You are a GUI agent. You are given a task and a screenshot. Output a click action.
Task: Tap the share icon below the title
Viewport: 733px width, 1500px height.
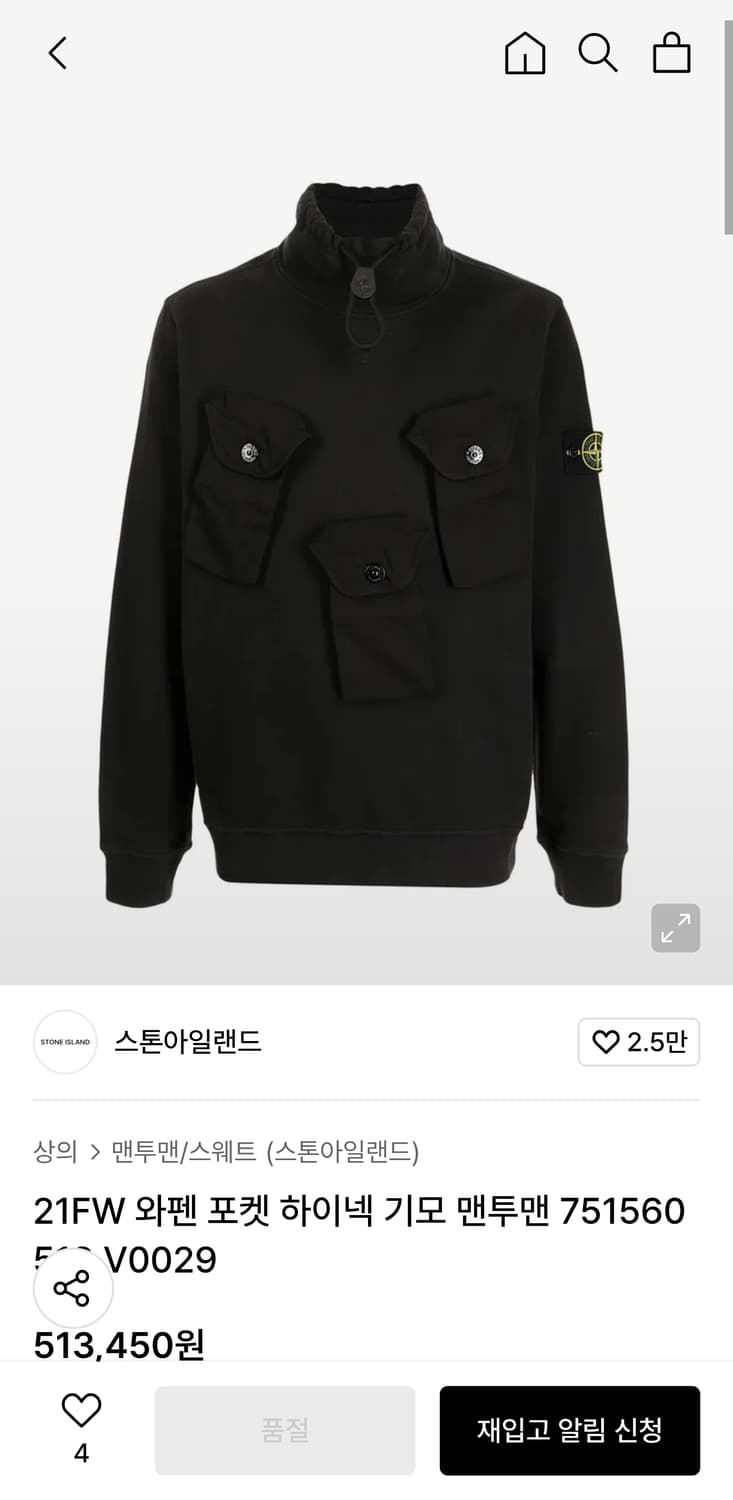tap(72, 1288)
